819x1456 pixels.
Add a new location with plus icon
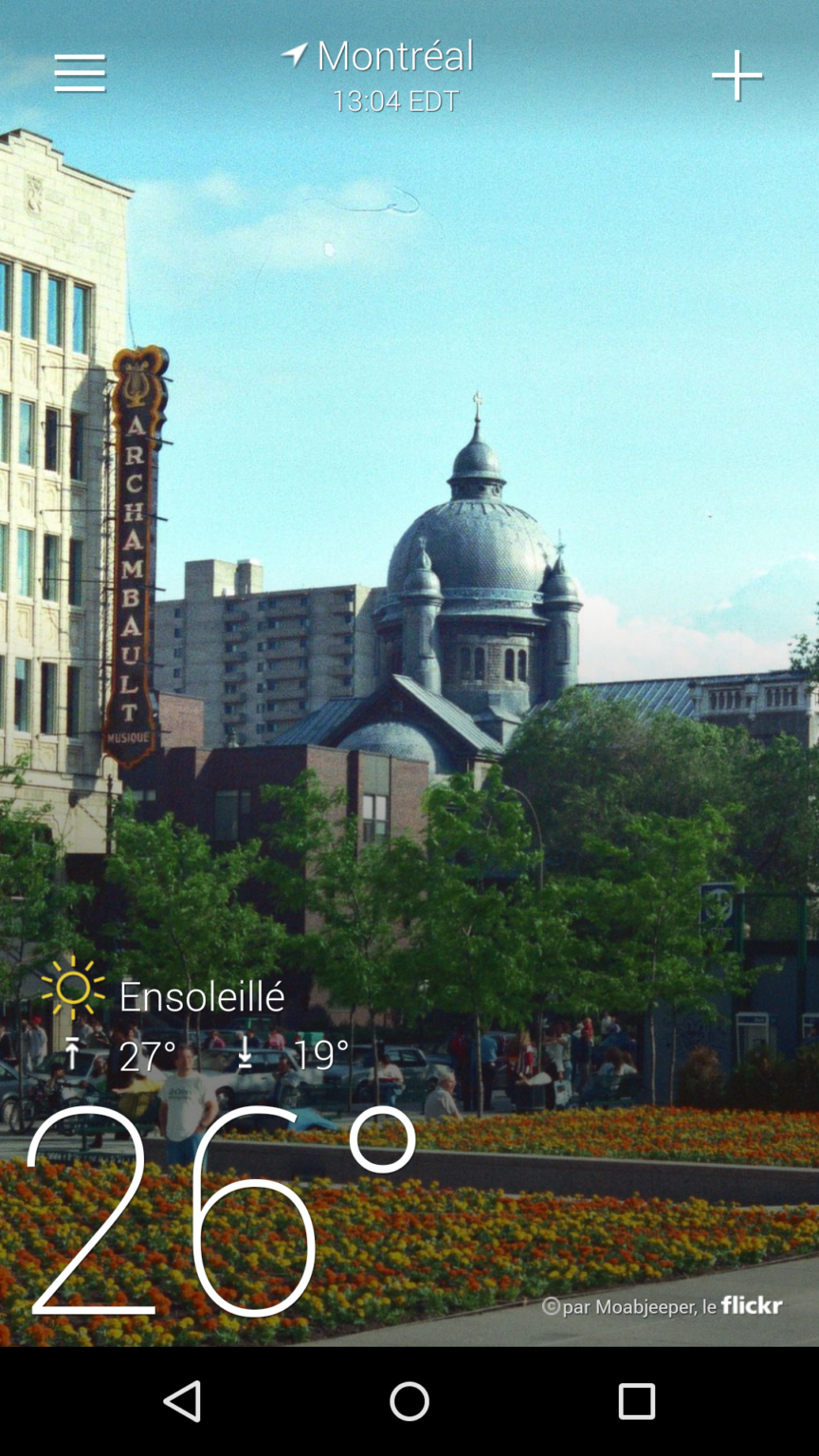tap(737, 75)
